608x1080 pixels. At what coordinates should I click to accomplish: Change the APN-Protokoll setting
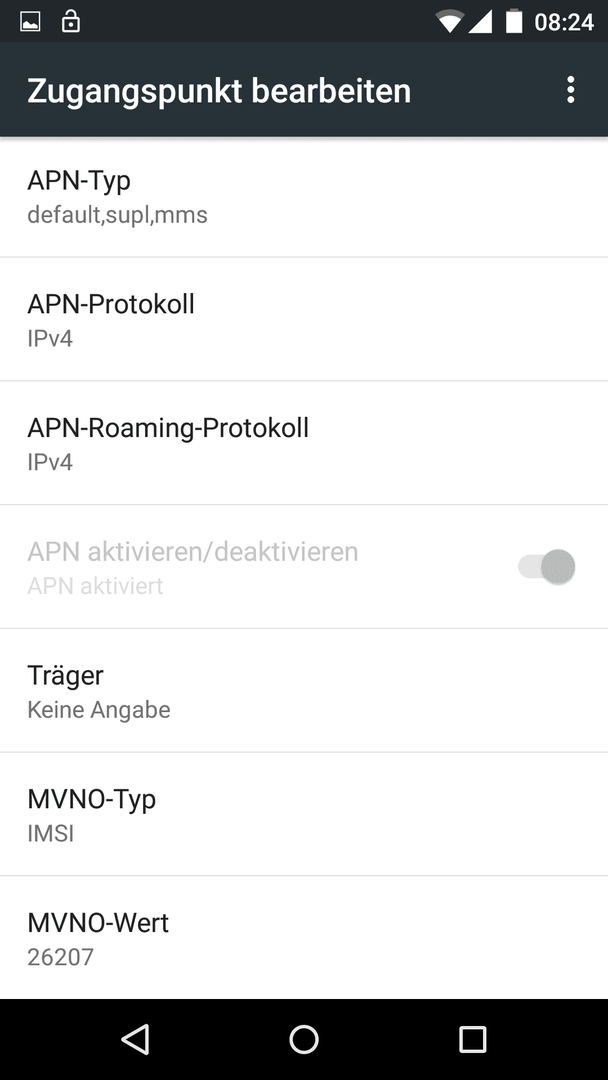click(304, 320)
